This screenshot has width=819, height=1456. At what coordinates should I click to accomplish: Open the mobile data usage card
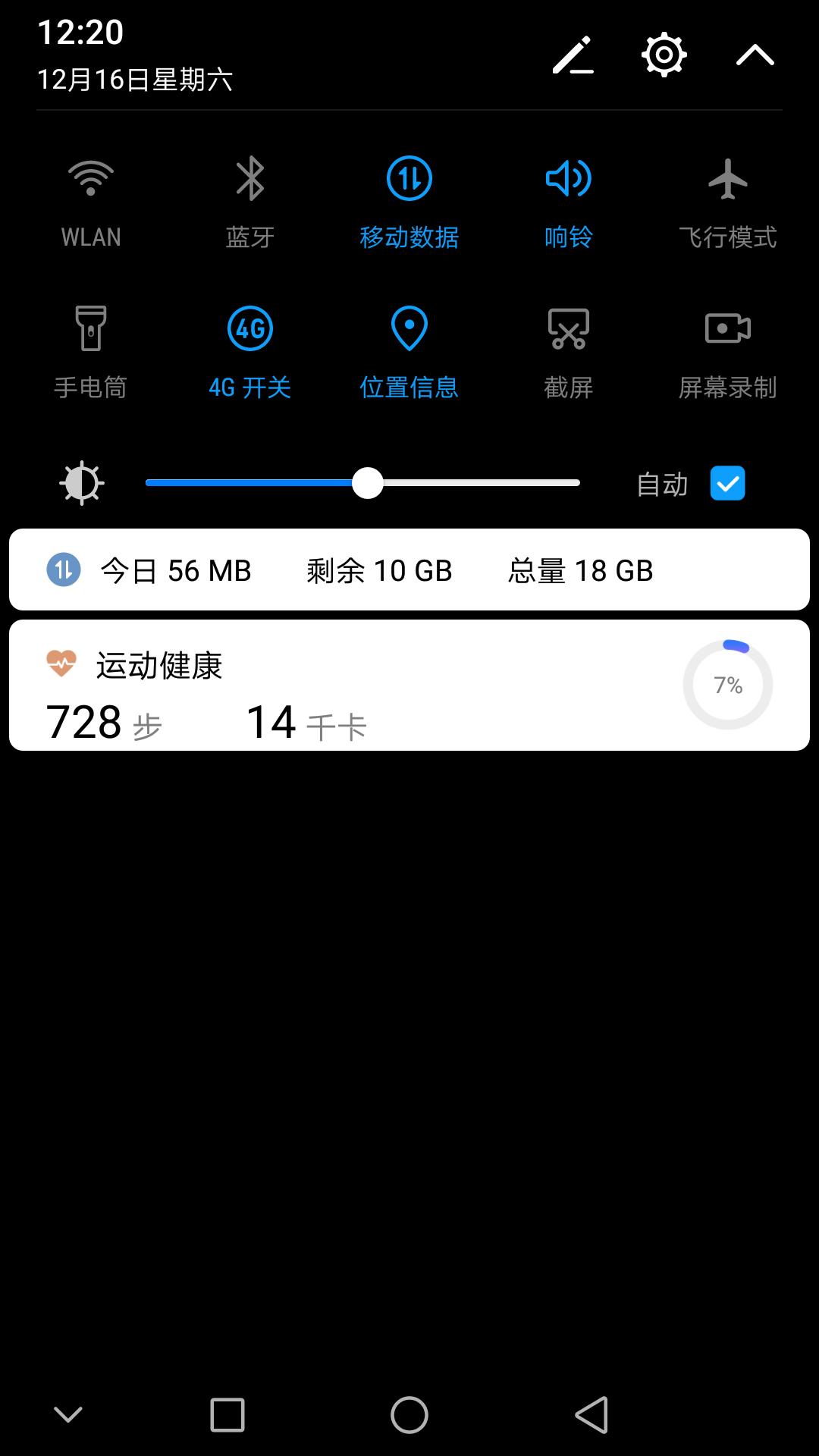point(409,570)
